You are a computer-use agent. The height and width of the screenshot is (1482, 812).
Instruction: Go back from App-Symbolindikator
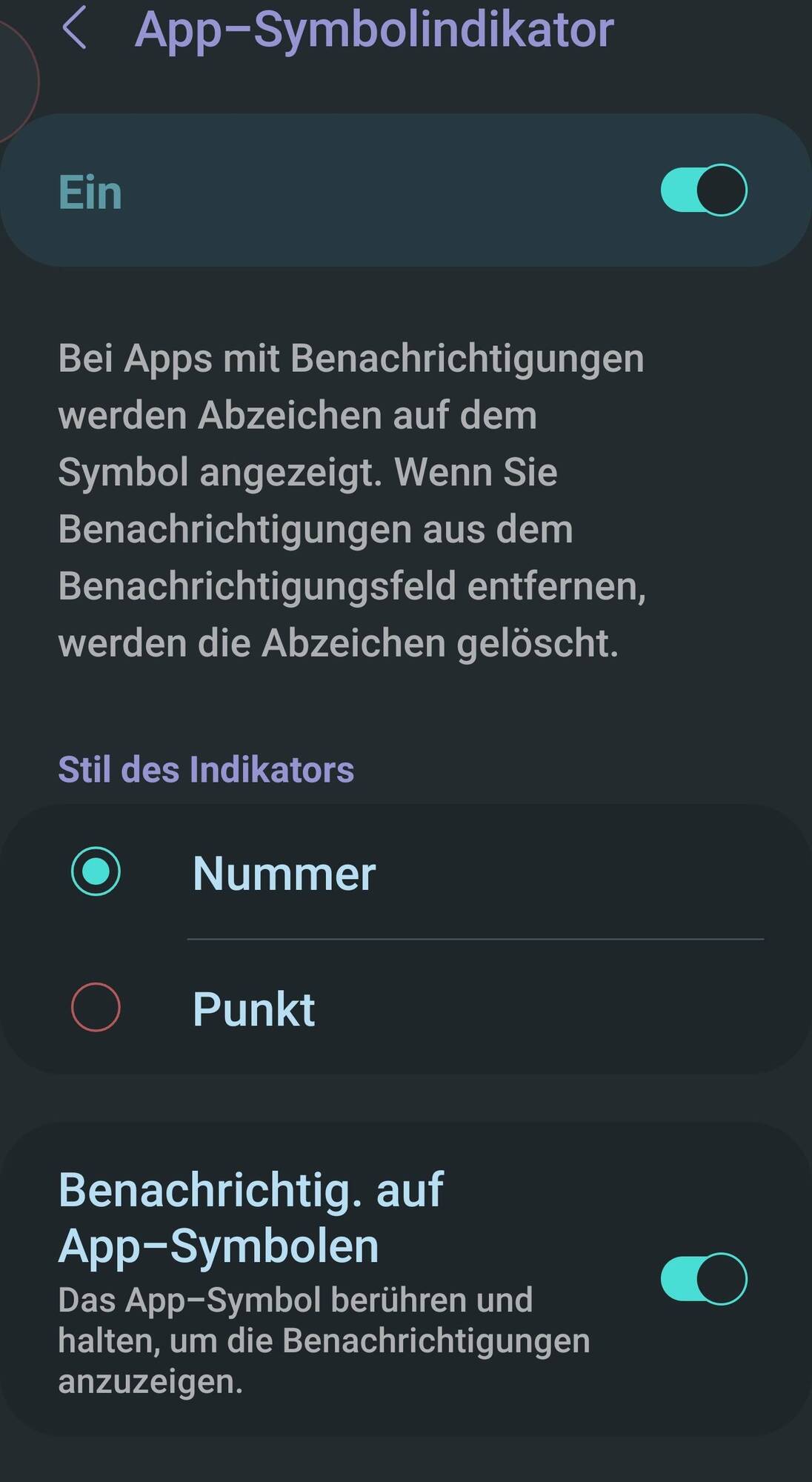[x=75, y=28]
